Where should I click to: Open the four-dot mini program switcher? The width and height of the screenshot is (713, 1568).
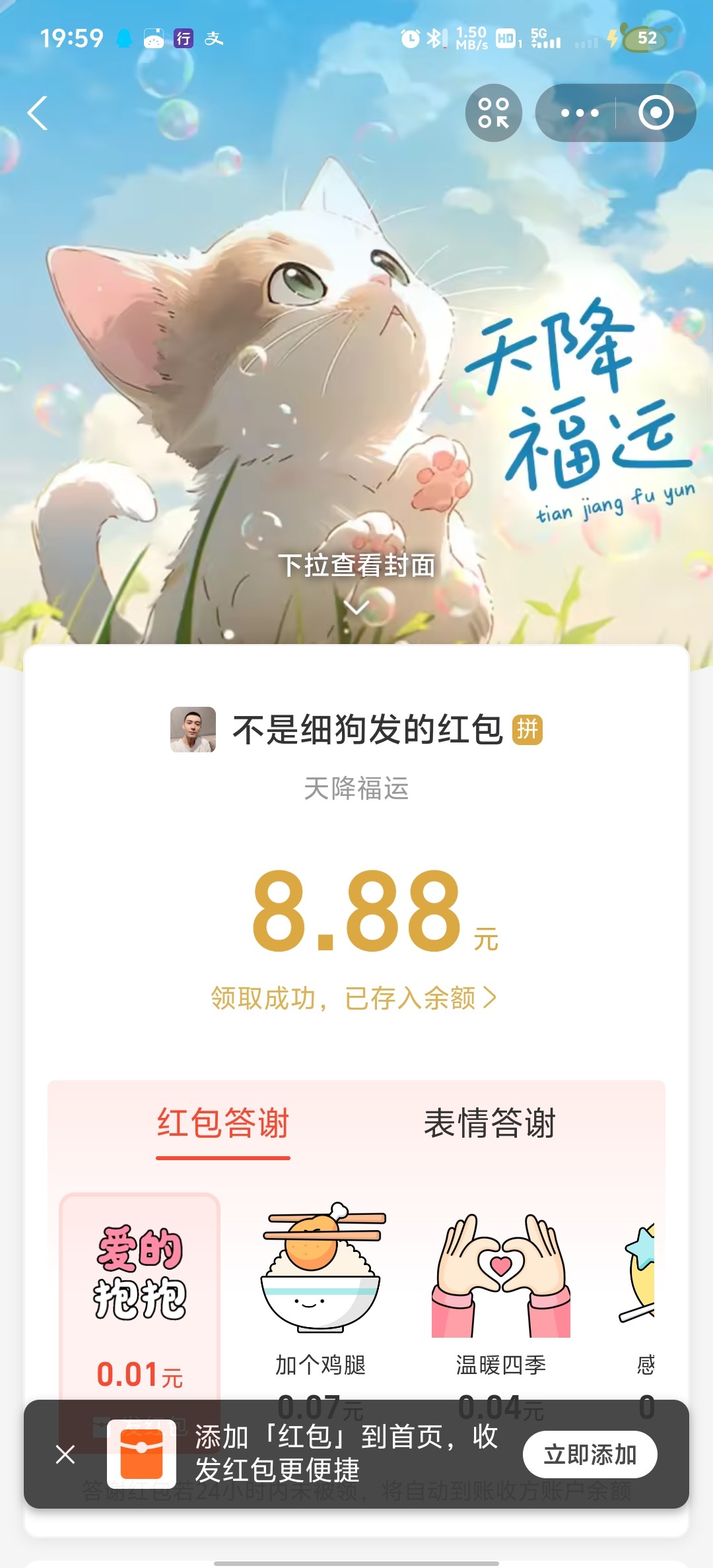493,113
